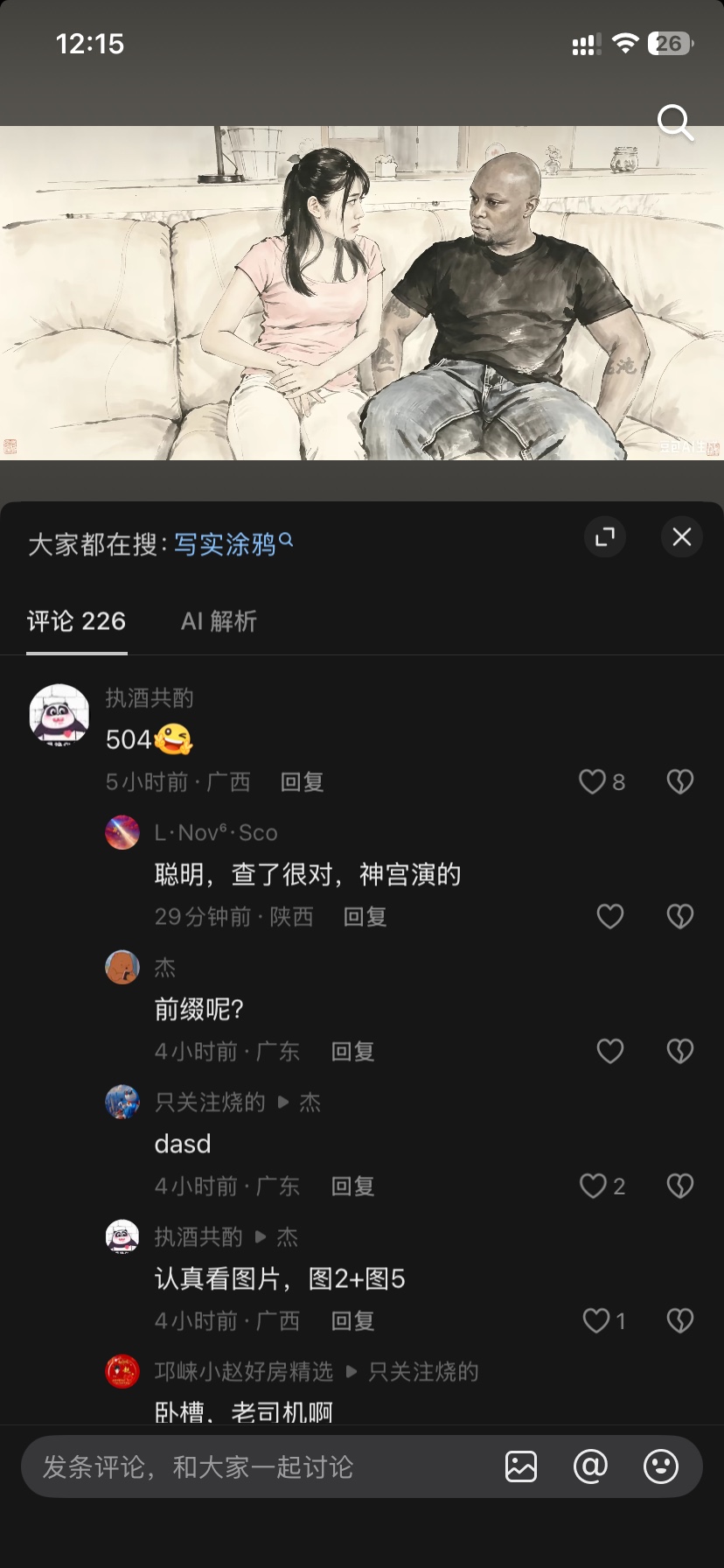This screenshot has height=1568, width=724.
Task: Like the 认真看图片 reply
Action: [604, 1320]
